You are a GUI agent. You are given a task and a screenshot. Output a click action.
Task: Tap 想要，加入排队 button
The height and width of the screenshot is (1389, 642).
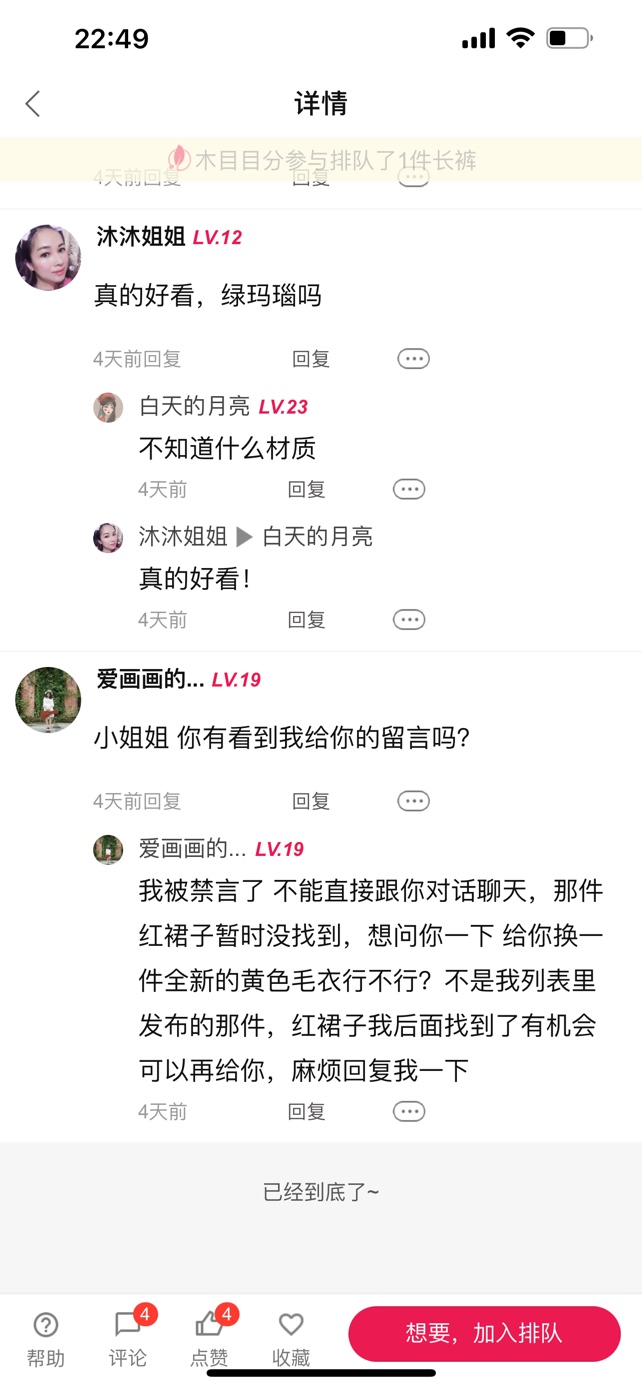pyautogui.click(x=484, y=1333)
